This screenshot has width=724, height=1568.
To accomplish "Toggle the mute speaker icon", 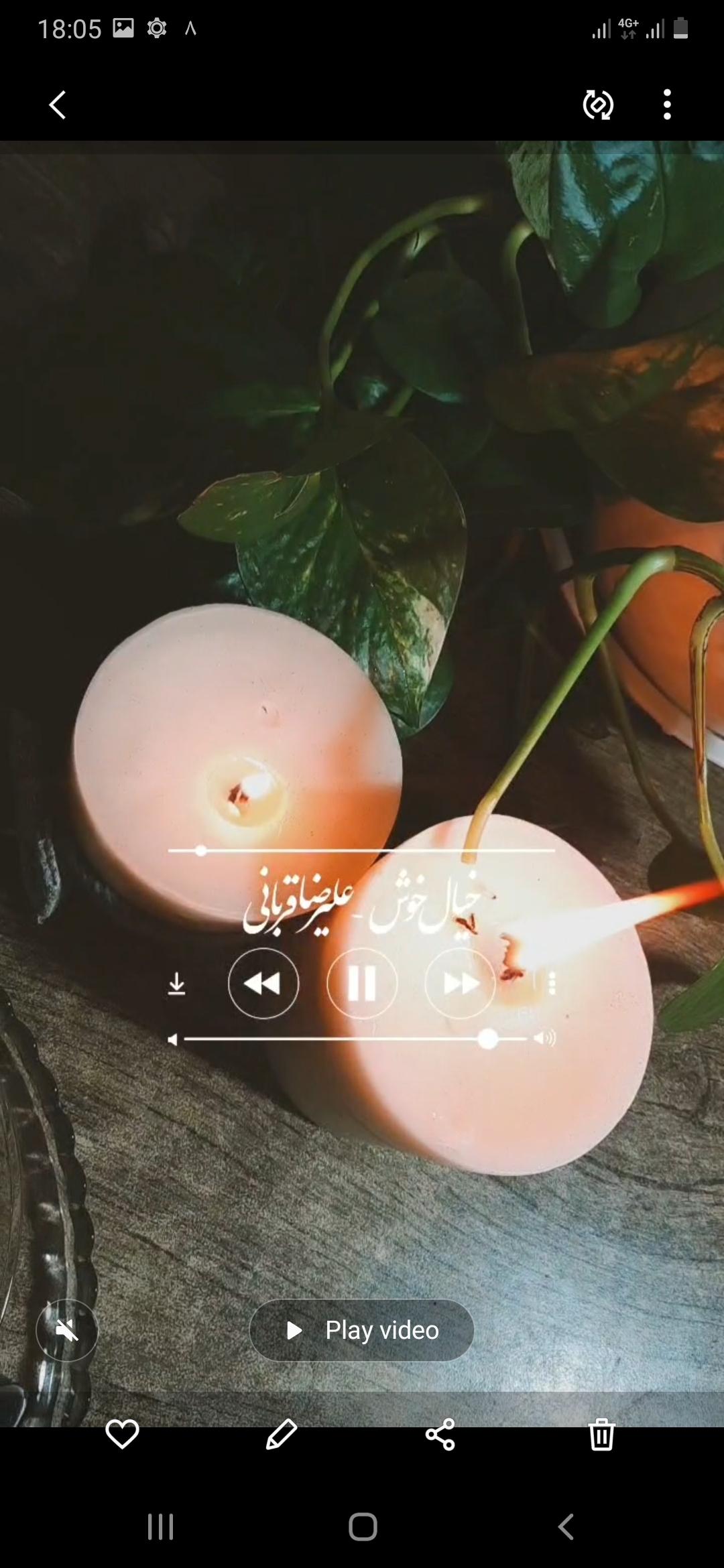I will [67, 1330].
